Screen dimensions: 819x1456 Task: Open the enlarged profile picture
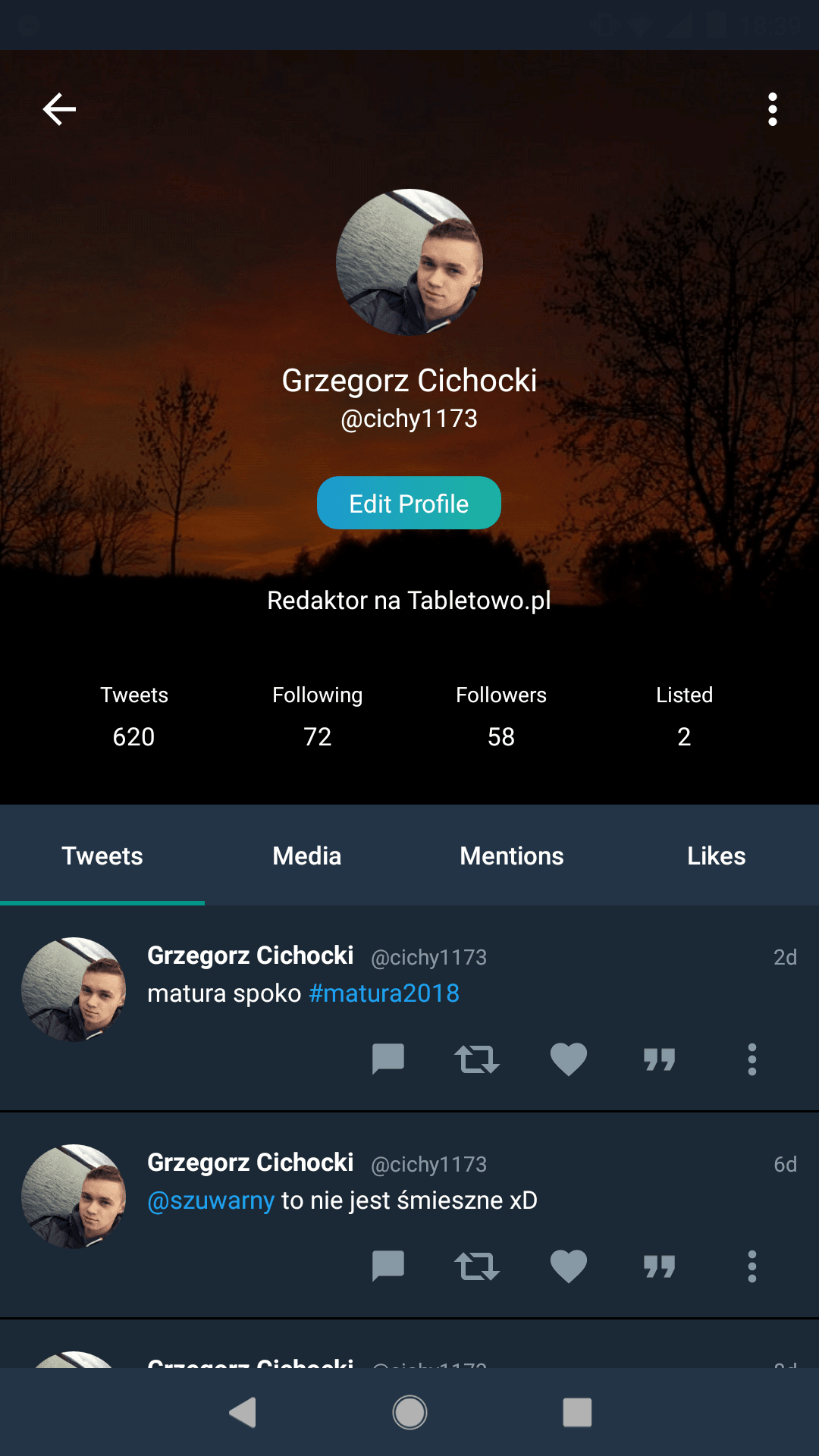point(409,262)
